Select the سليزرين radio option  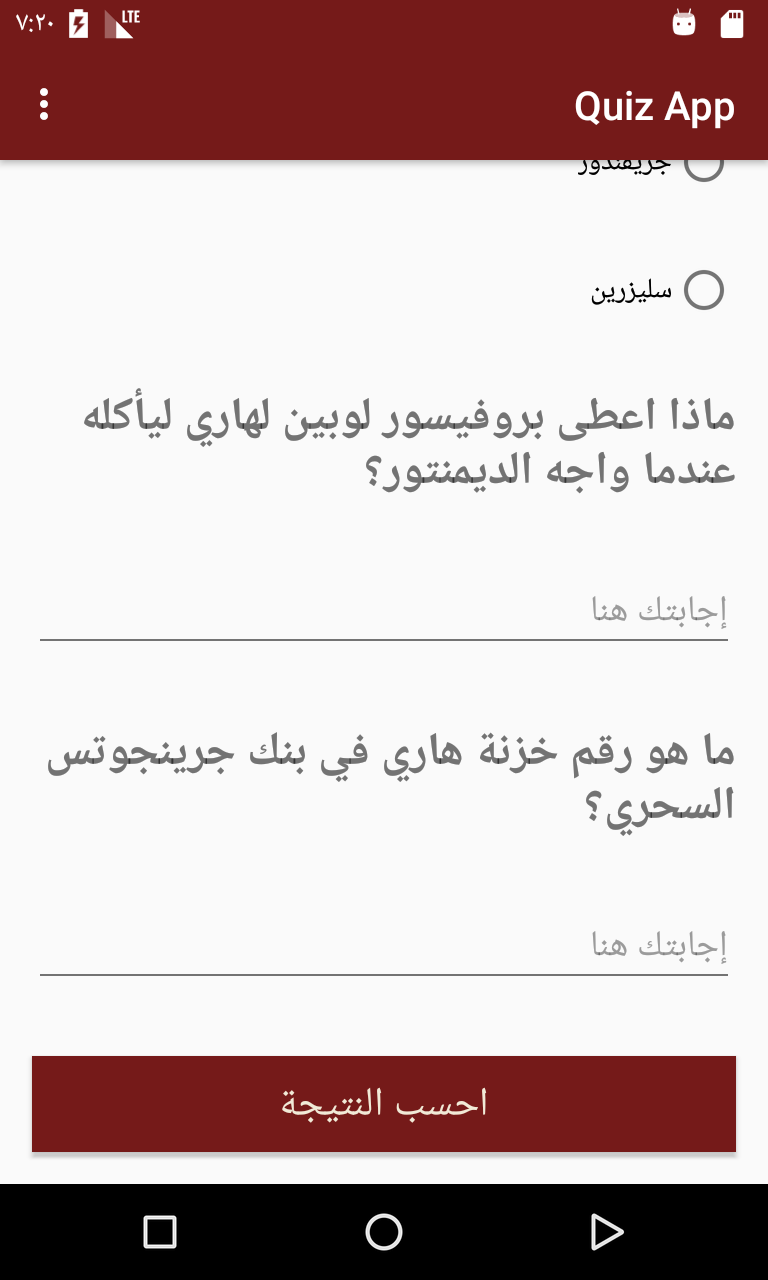pos(703,290)
